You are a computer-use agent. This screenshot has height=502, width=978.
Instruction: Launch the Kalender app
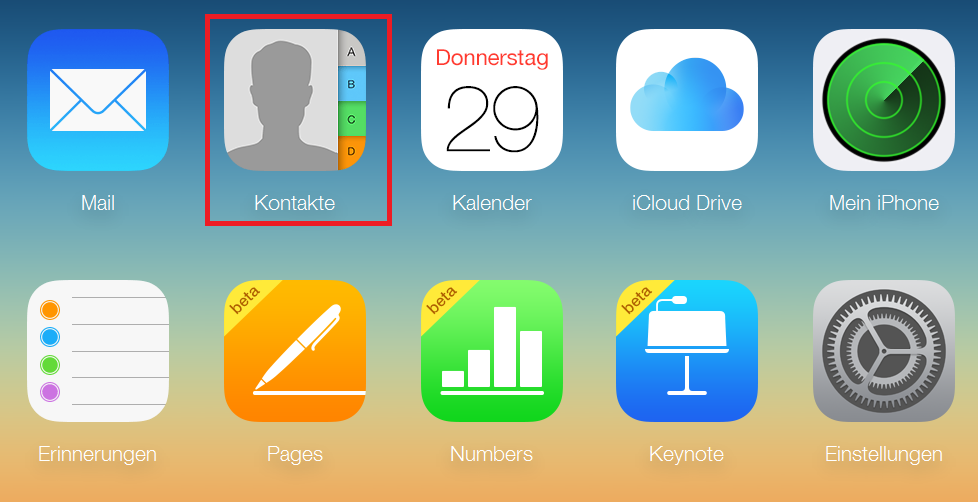point(491,100)
